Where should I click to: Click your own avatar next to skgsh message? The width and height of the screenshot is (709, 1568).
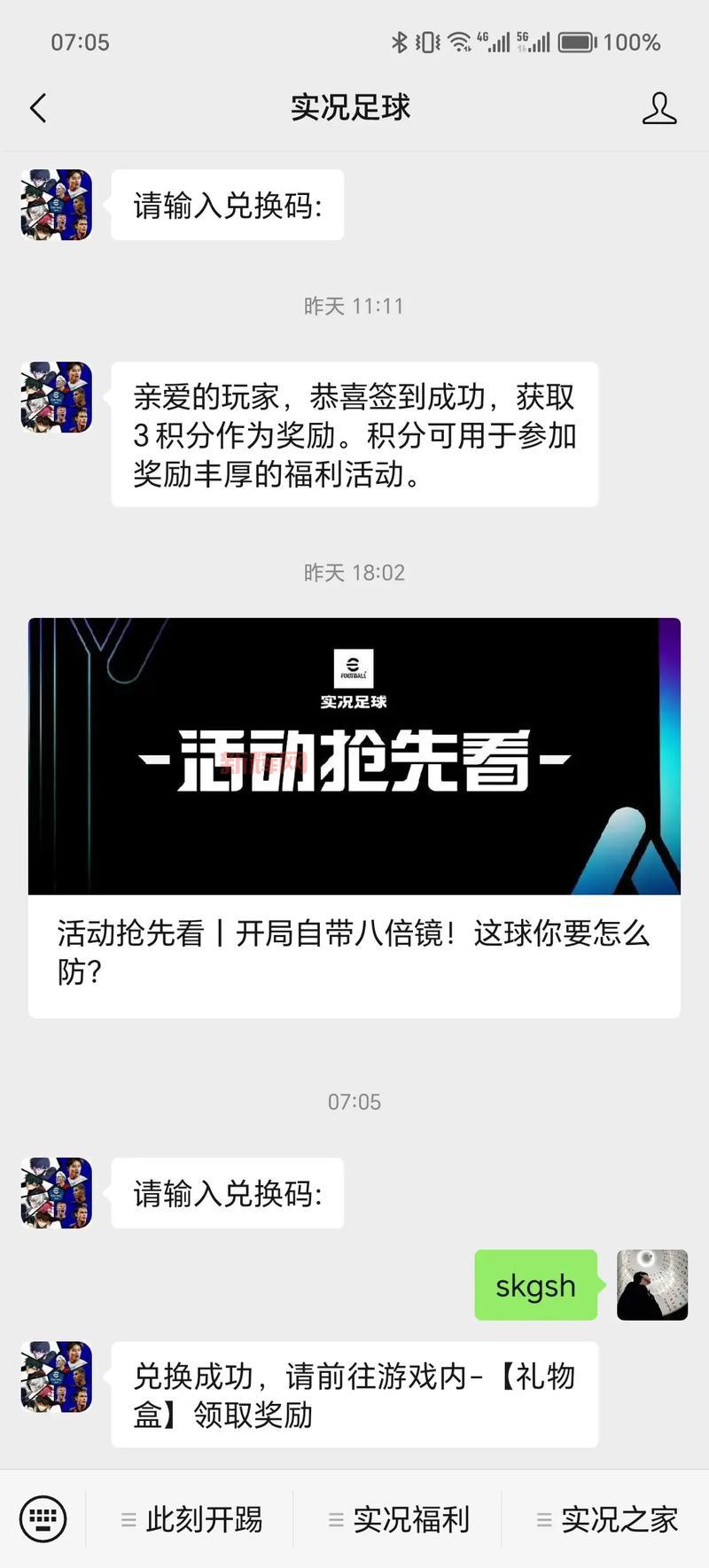point(652,1285)
